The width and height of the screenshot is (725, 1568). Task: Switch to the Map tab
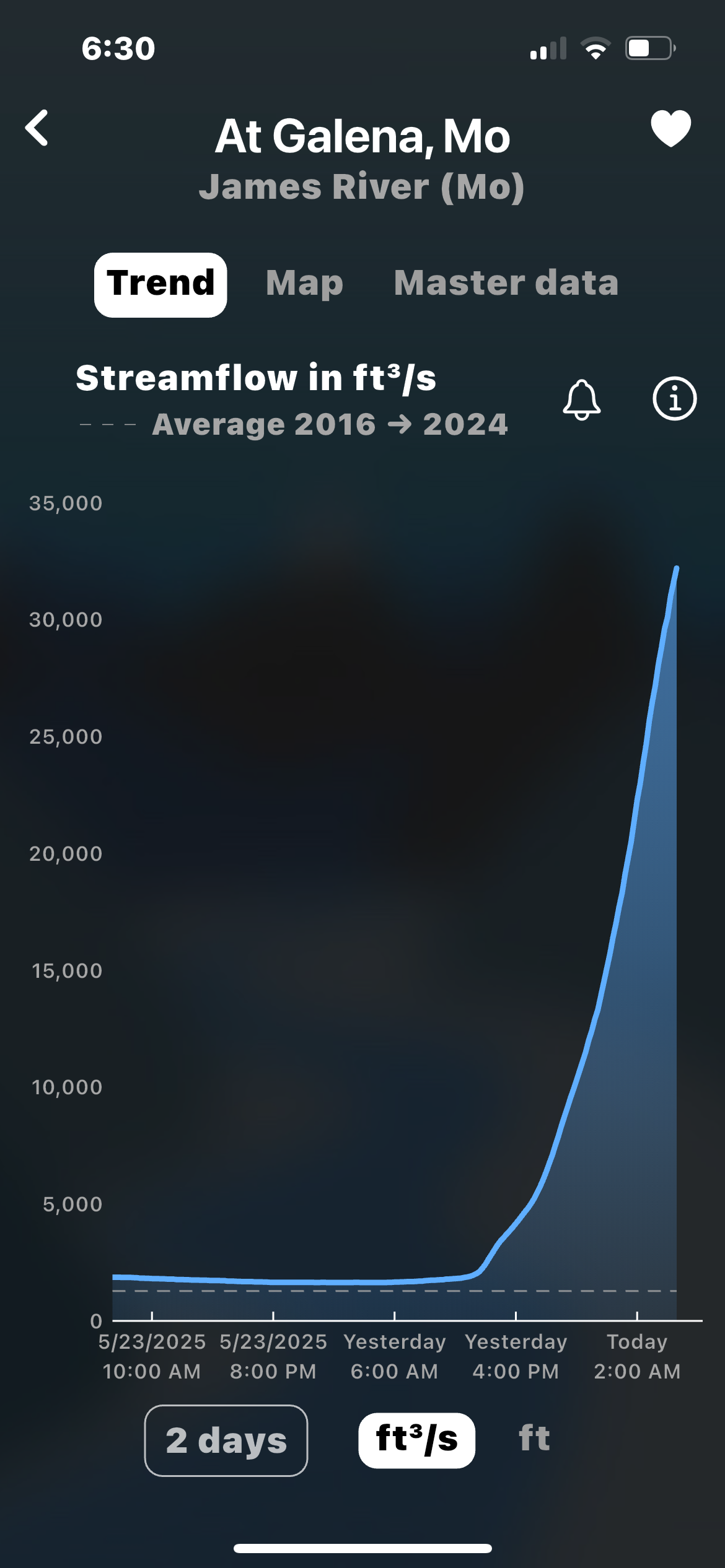point(304,284)
